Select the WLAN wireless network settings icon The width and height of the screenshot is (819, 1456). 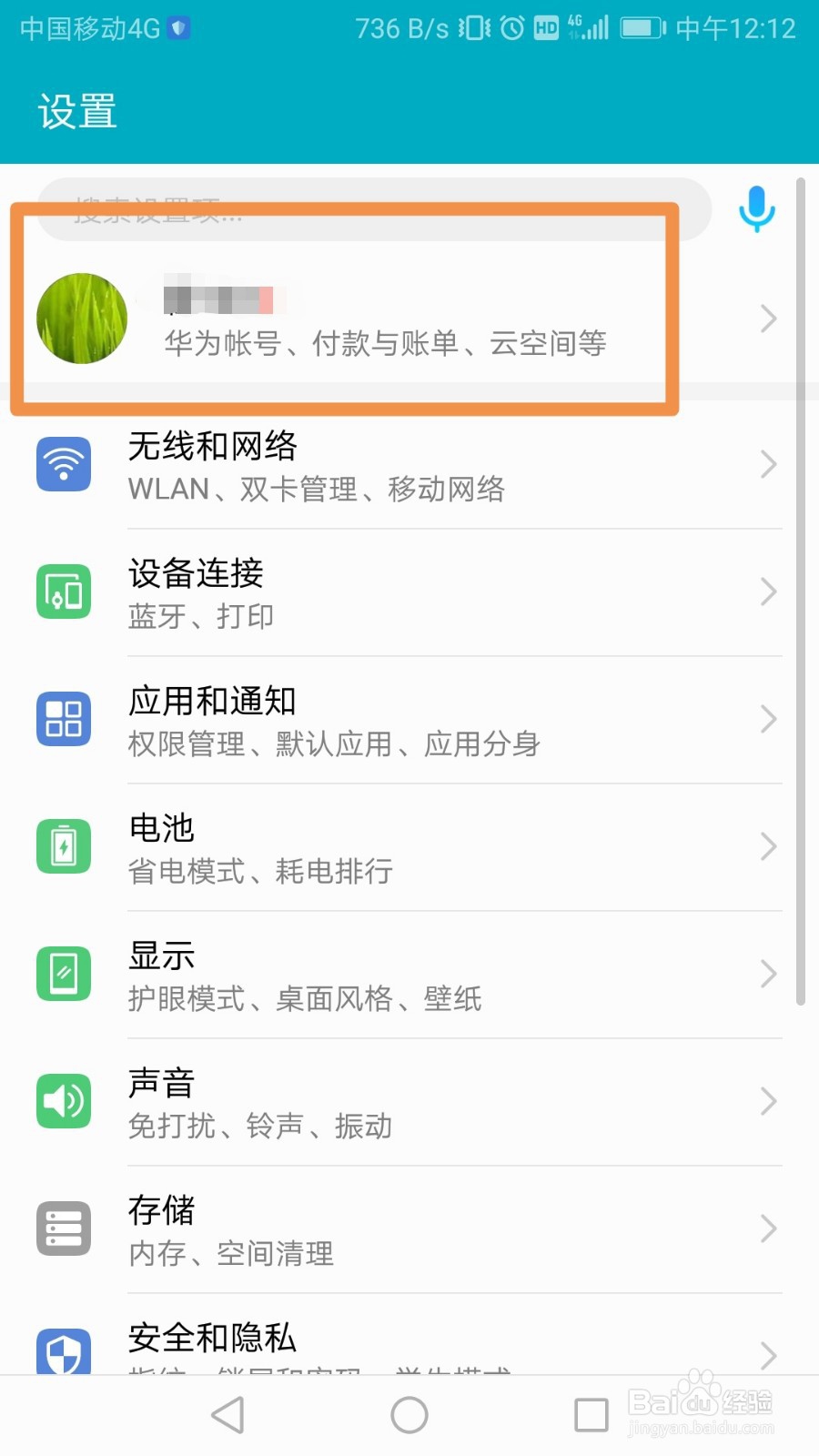click(63, 464)
